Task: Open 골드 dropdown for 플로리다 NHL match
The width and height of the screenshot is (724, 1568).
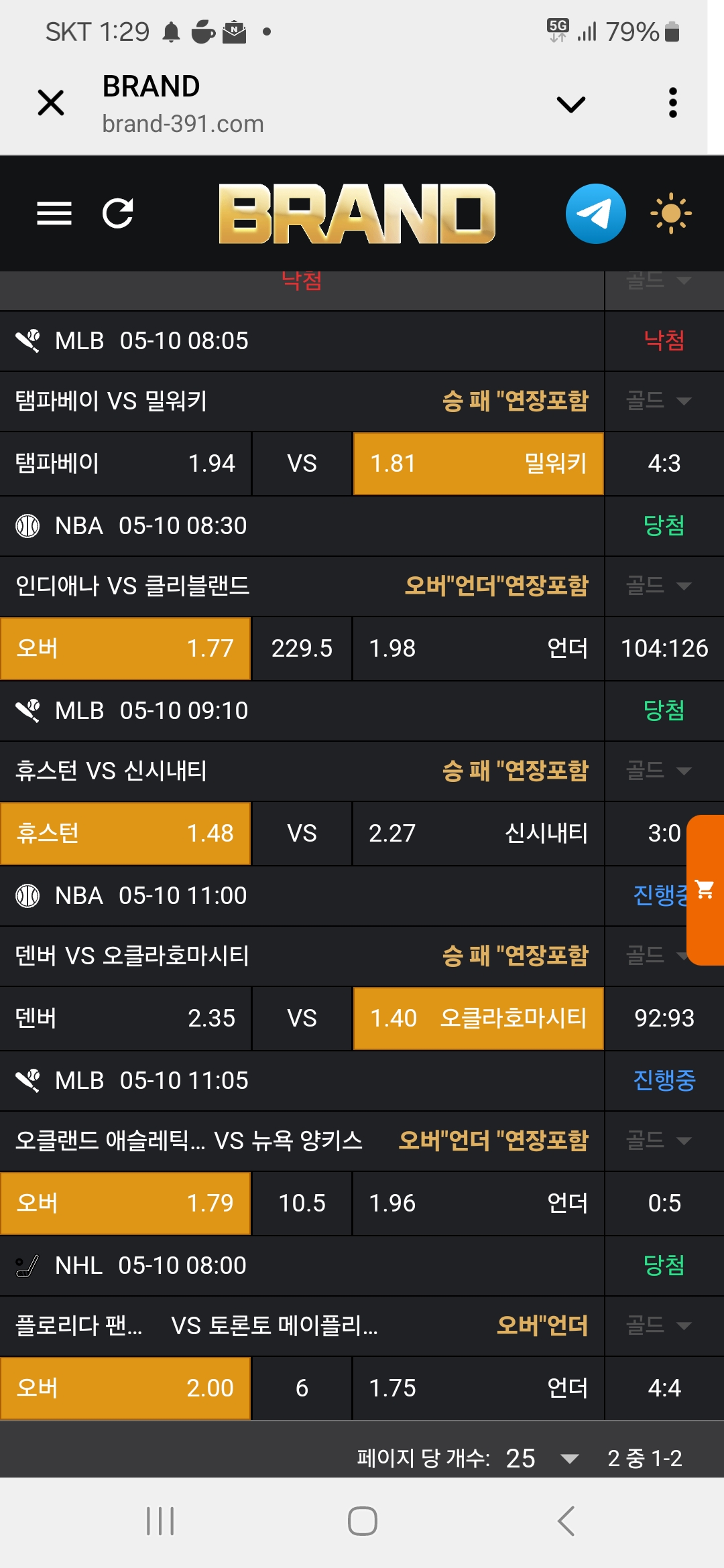Action: point(658,1325)
